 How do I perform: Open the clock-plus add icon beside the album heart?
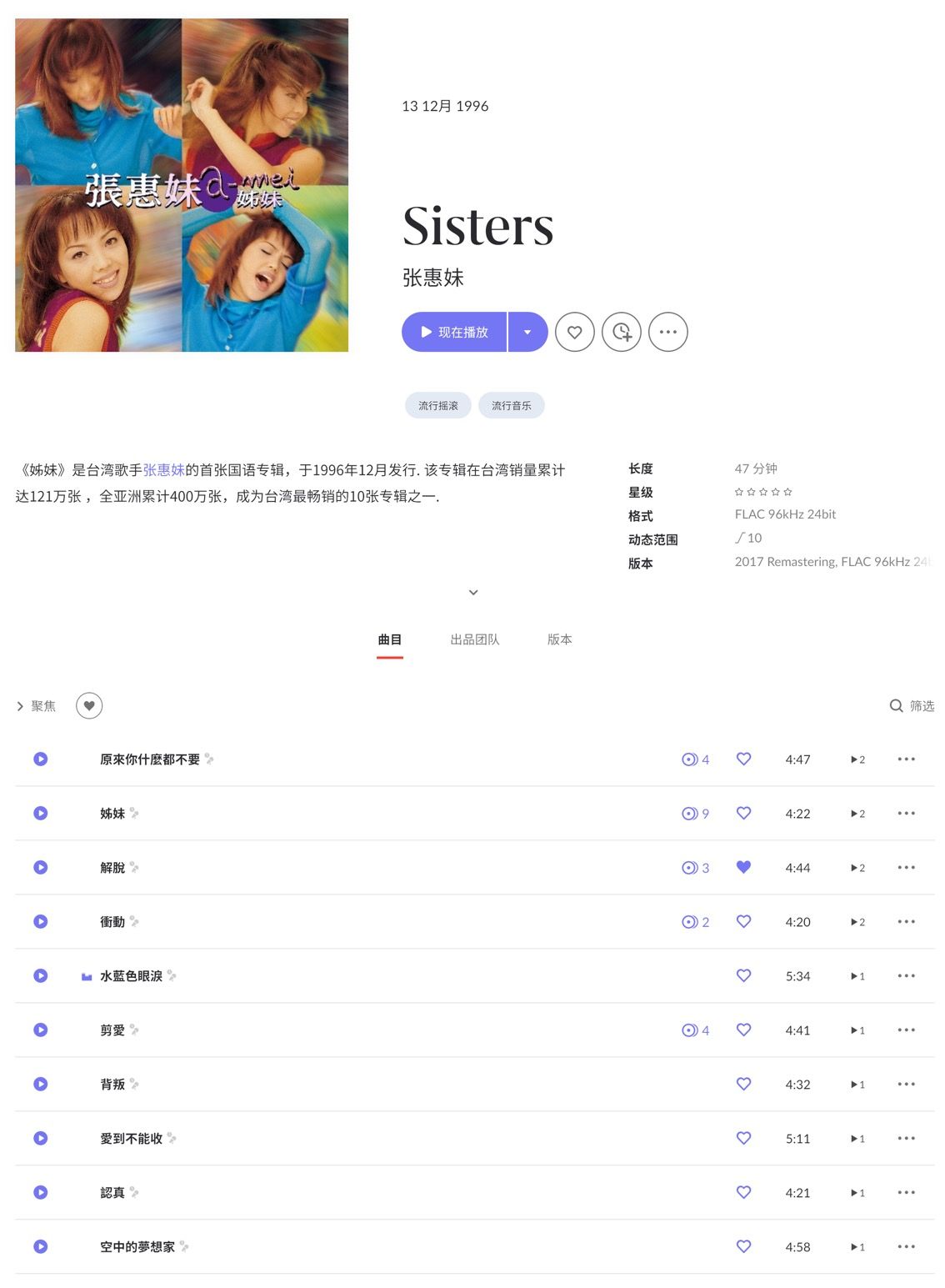coord(622,332)
